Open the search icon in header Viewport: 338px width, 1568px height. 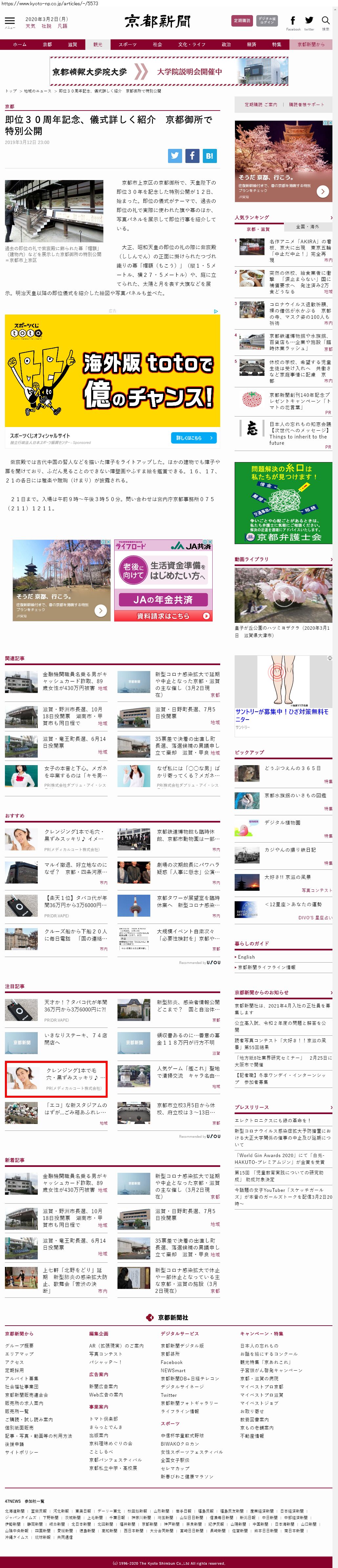point(326,21)
